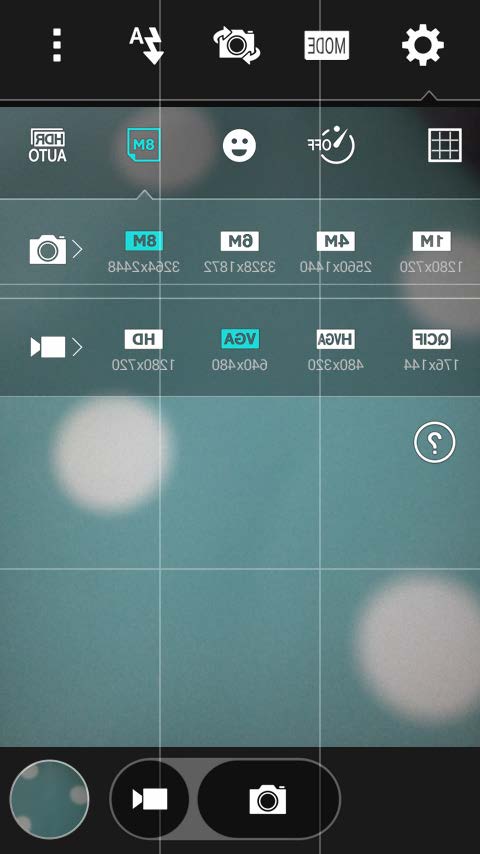Select 6M 3328x1872 photo resolution
Screen dimensions: 480x854
coord(240,252)
